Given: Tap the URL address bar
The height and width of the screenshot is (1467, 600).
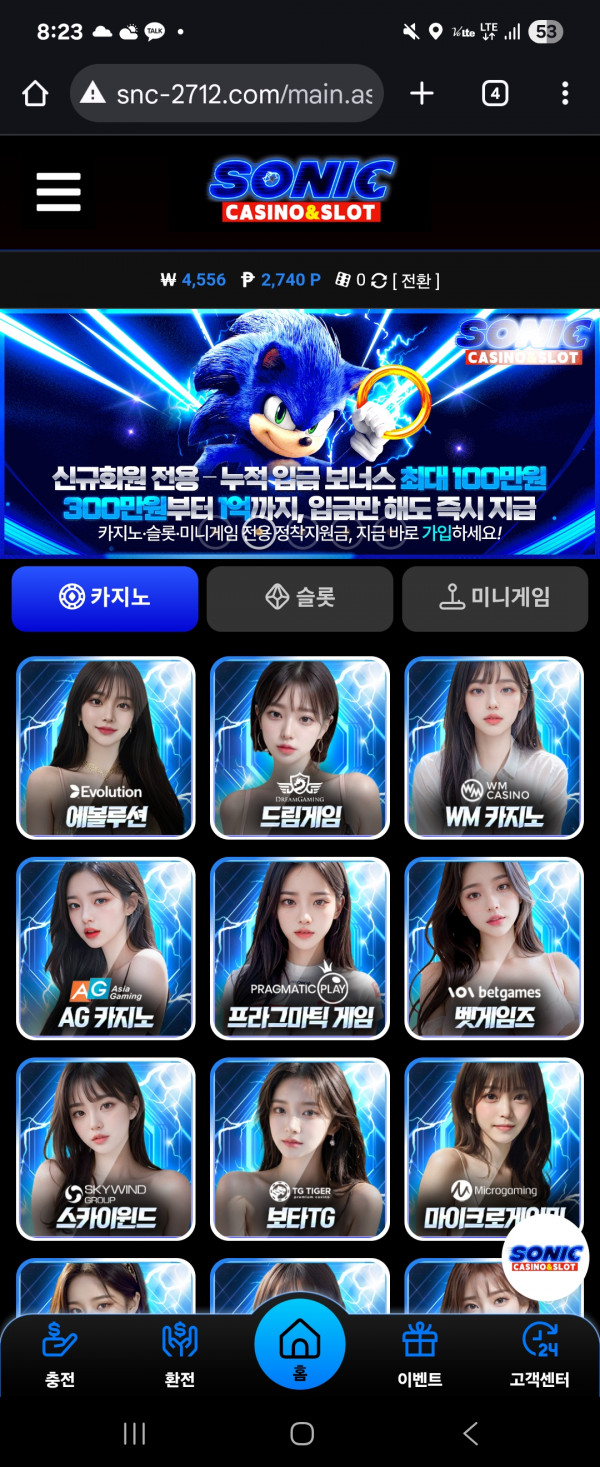Looking at the screenshot, I should pos(228,94).
